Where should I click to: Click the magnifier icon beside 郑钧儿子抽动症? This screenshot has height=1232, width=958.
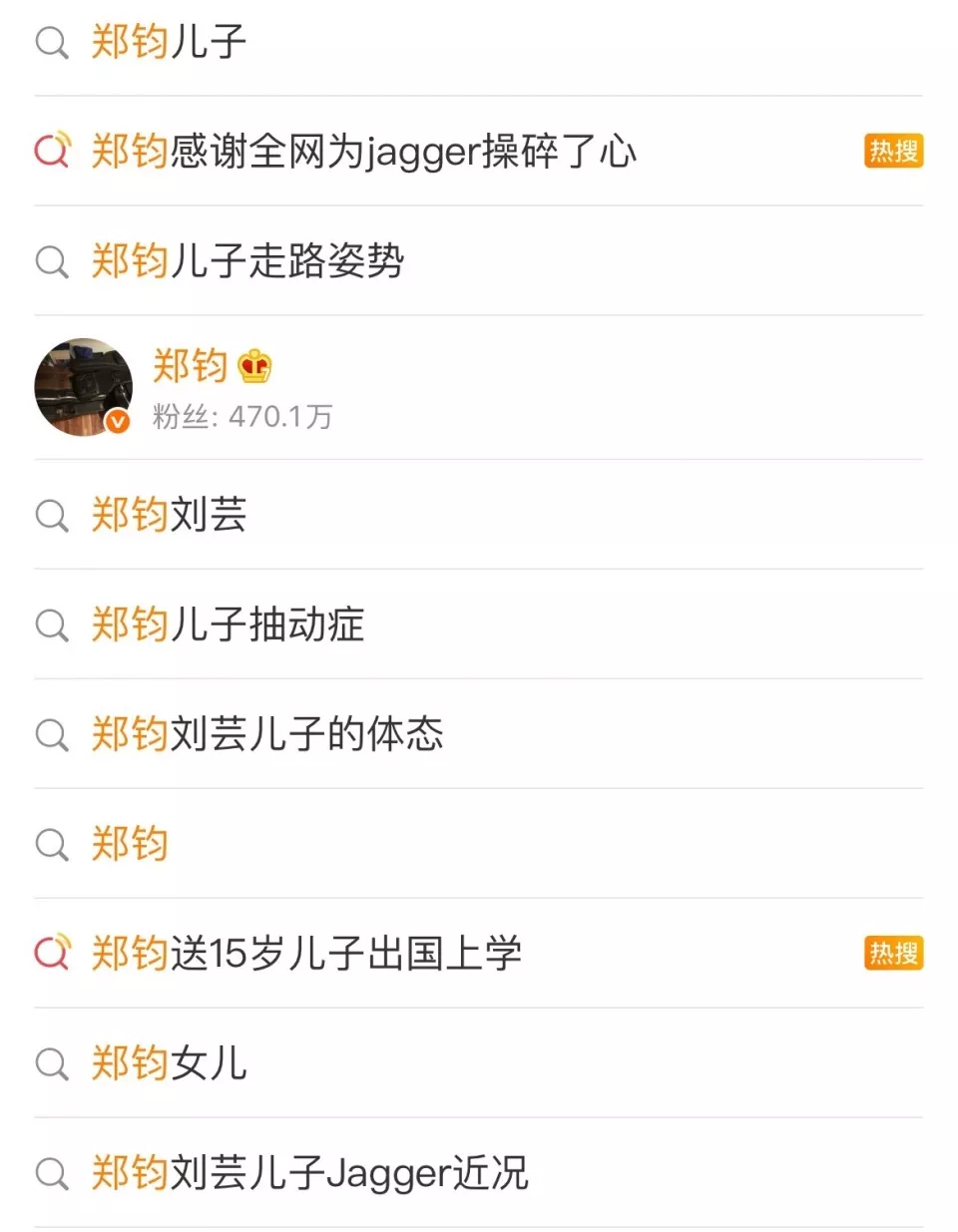click(51, 625)
